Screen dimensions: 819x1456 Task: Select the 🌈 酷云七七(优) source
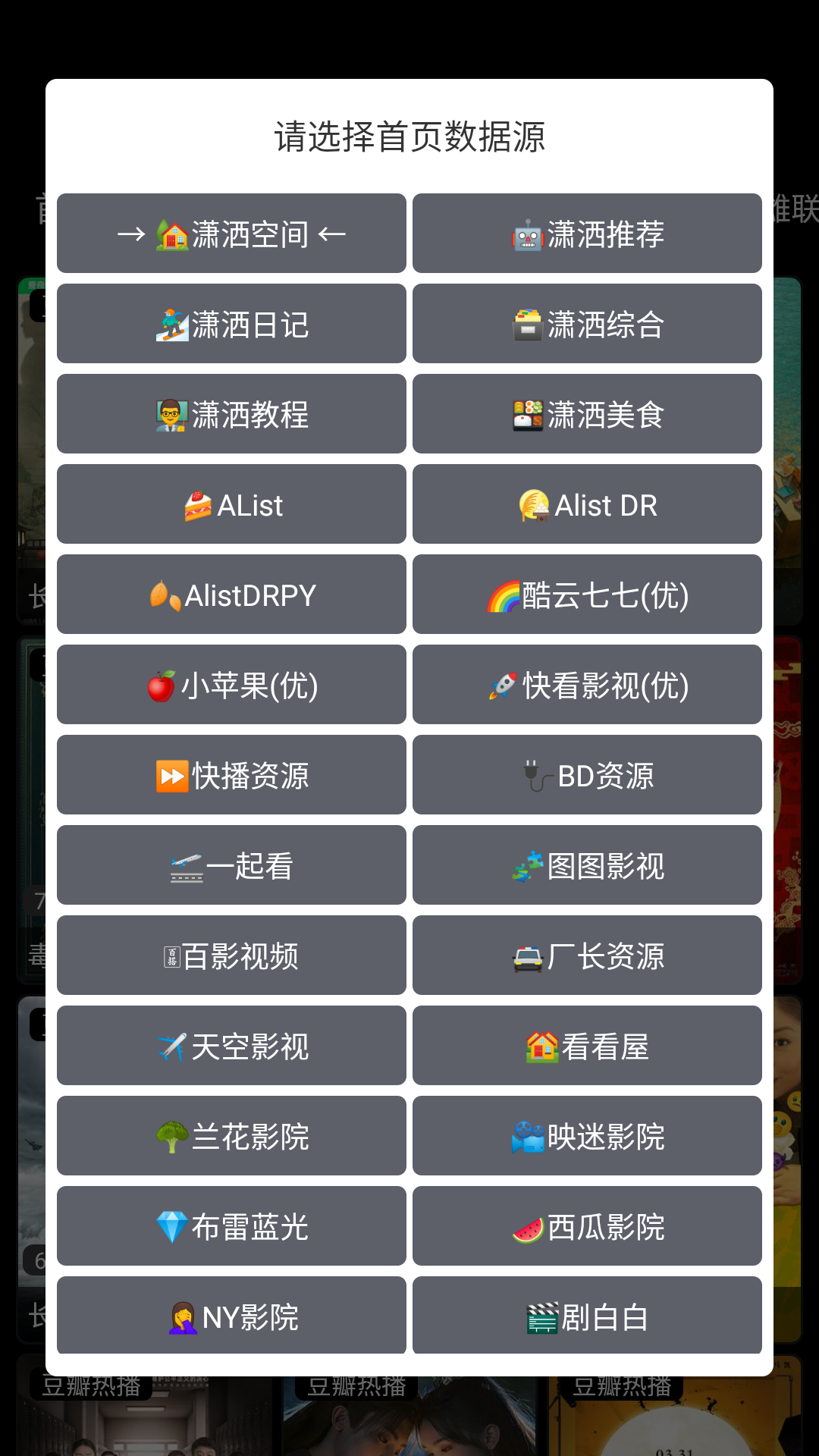[587, 594]
